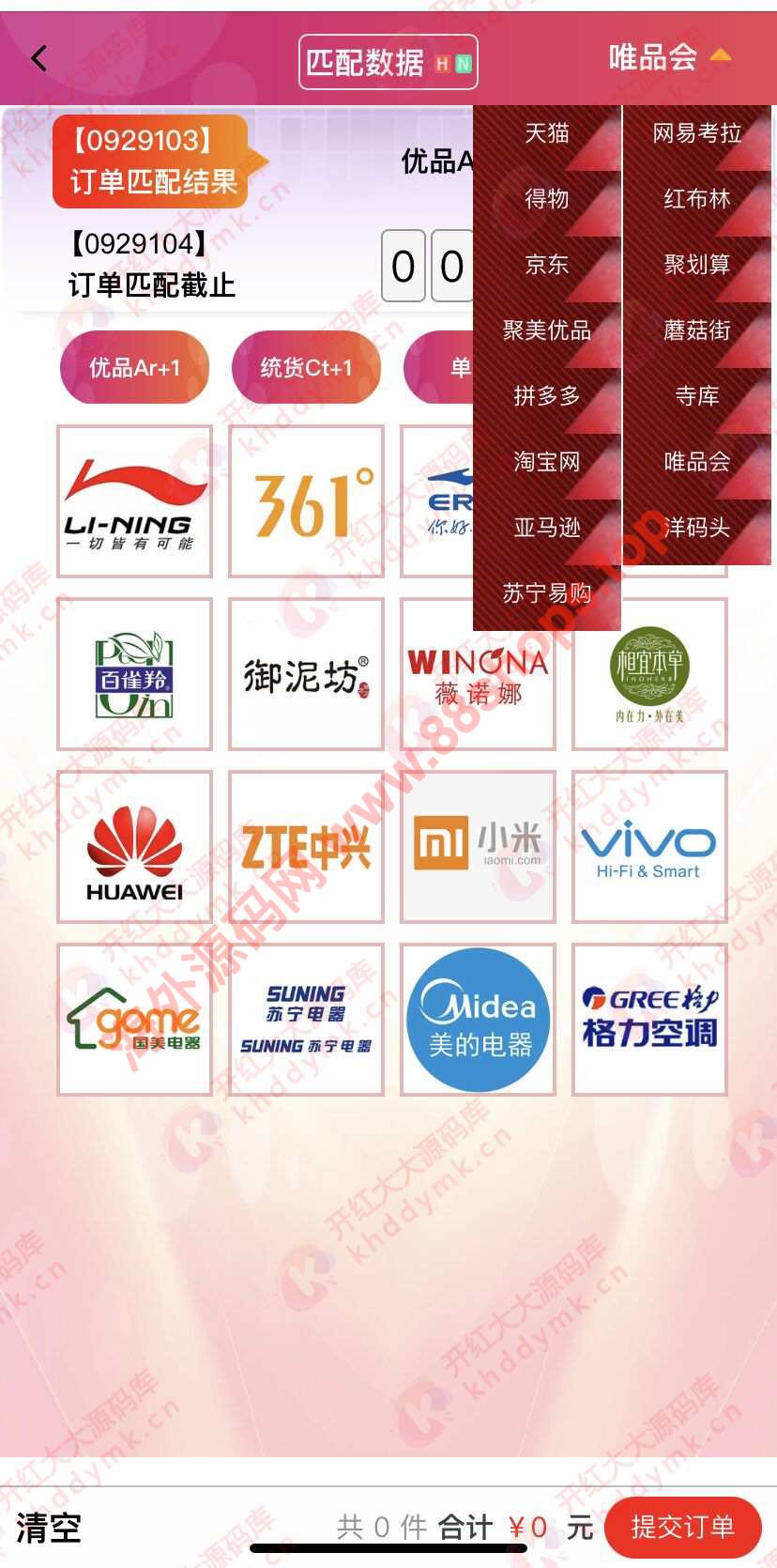
Task: Go back using the top-left arrow
Action: tap(39, 58)
